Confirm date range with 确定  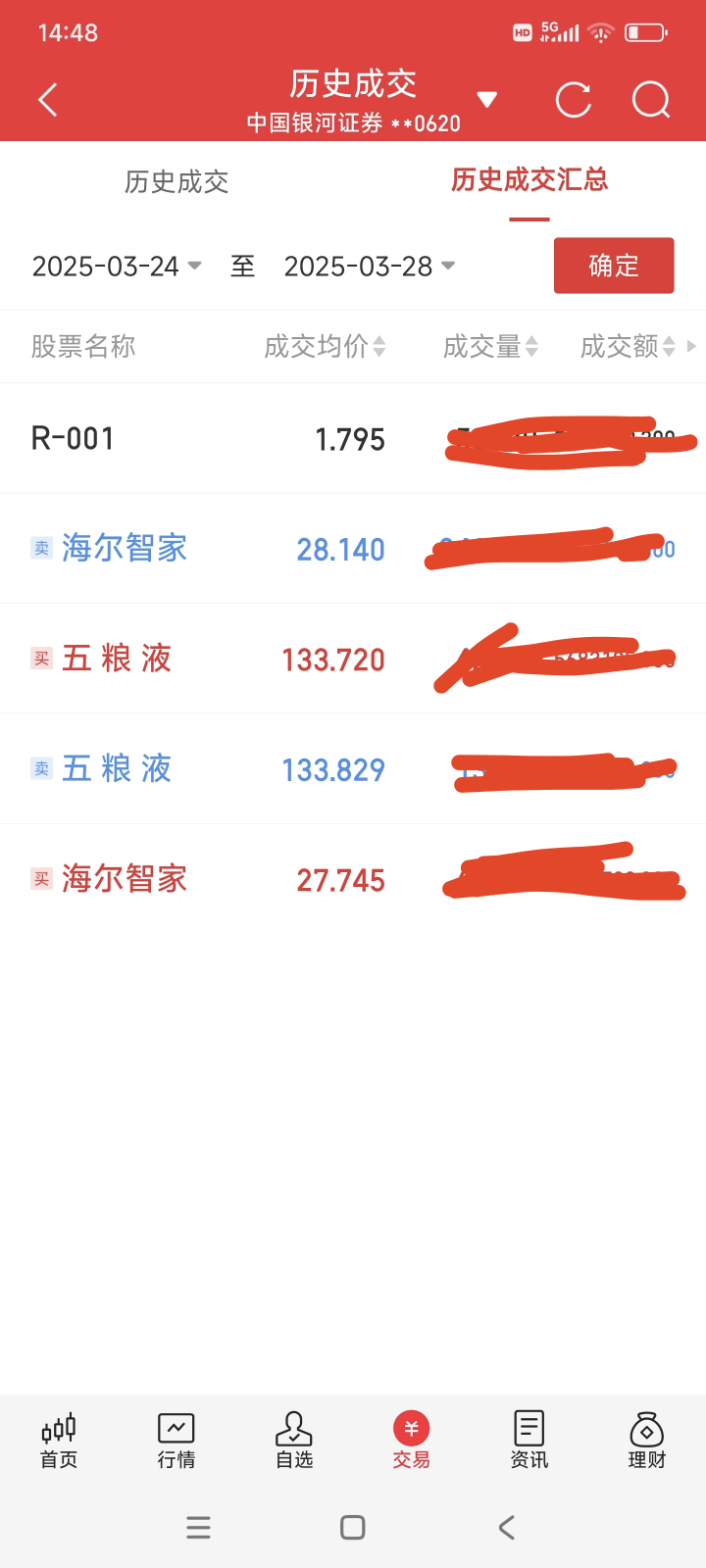[614, 266]
